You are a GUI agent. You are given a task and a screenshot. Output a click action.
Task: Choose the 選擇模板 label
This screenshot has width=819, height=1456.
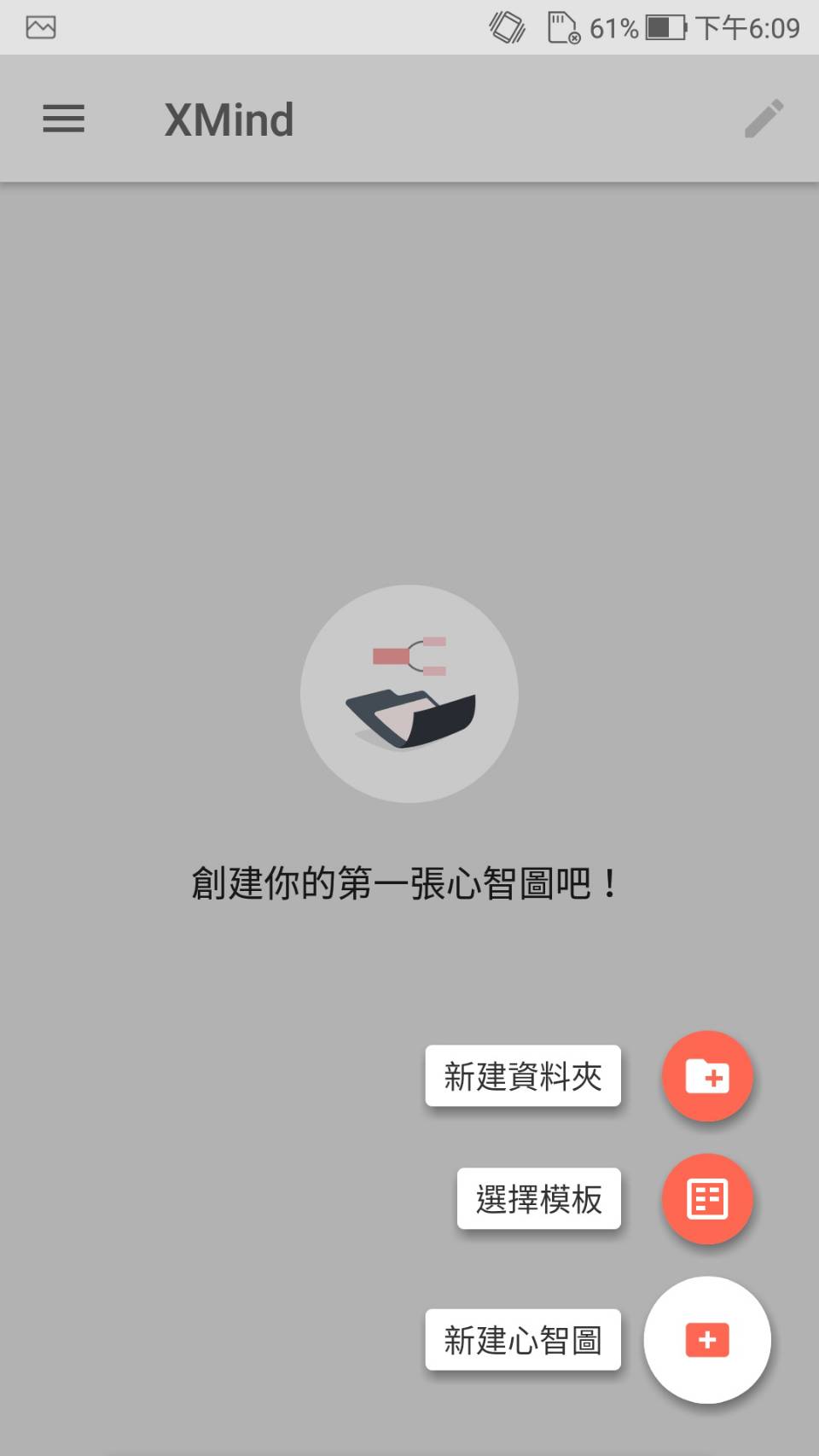538,1199
